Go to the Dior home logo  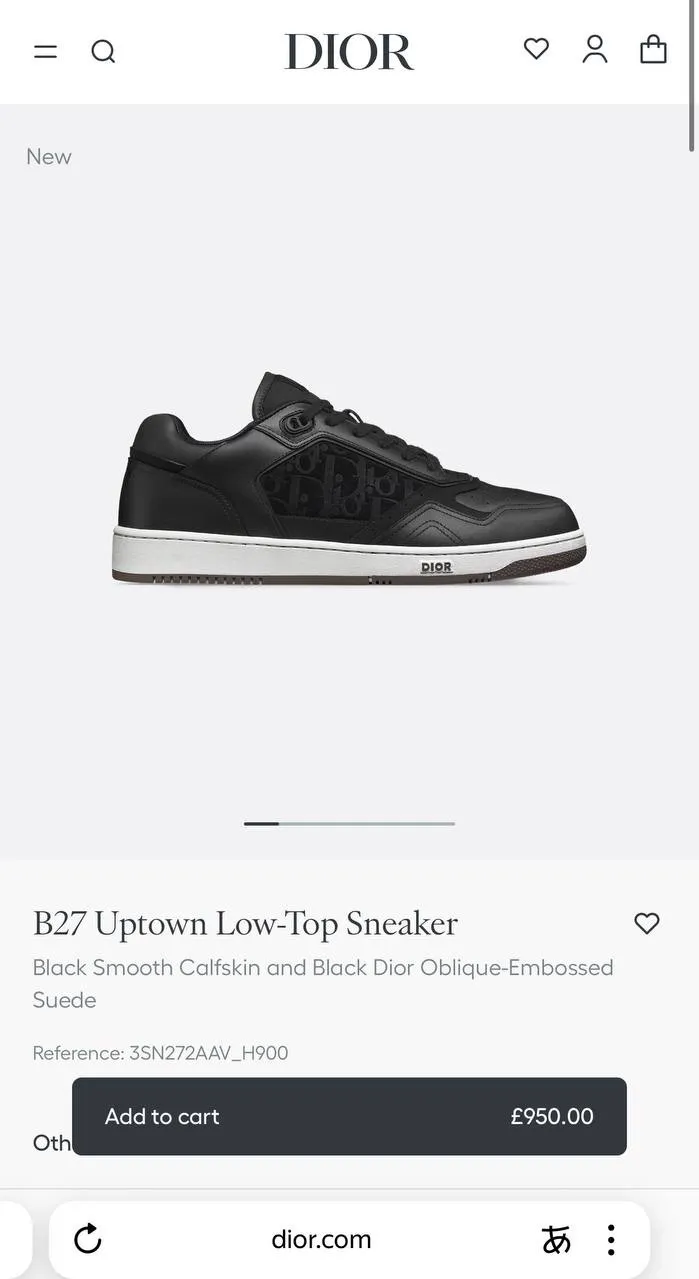348,52
